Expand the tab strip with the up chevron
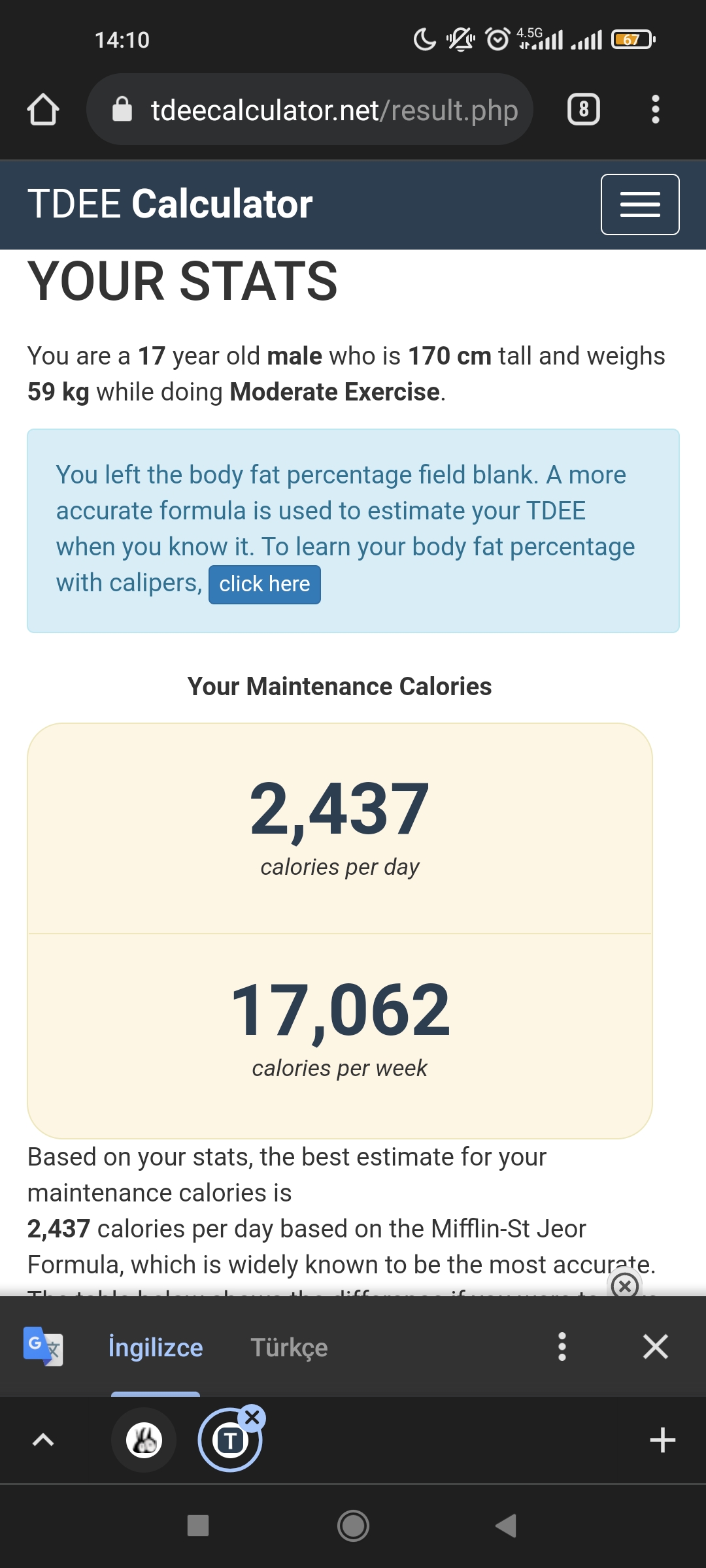The width and height of the screenshot is (706, 1568). [x=43, y=1440]
